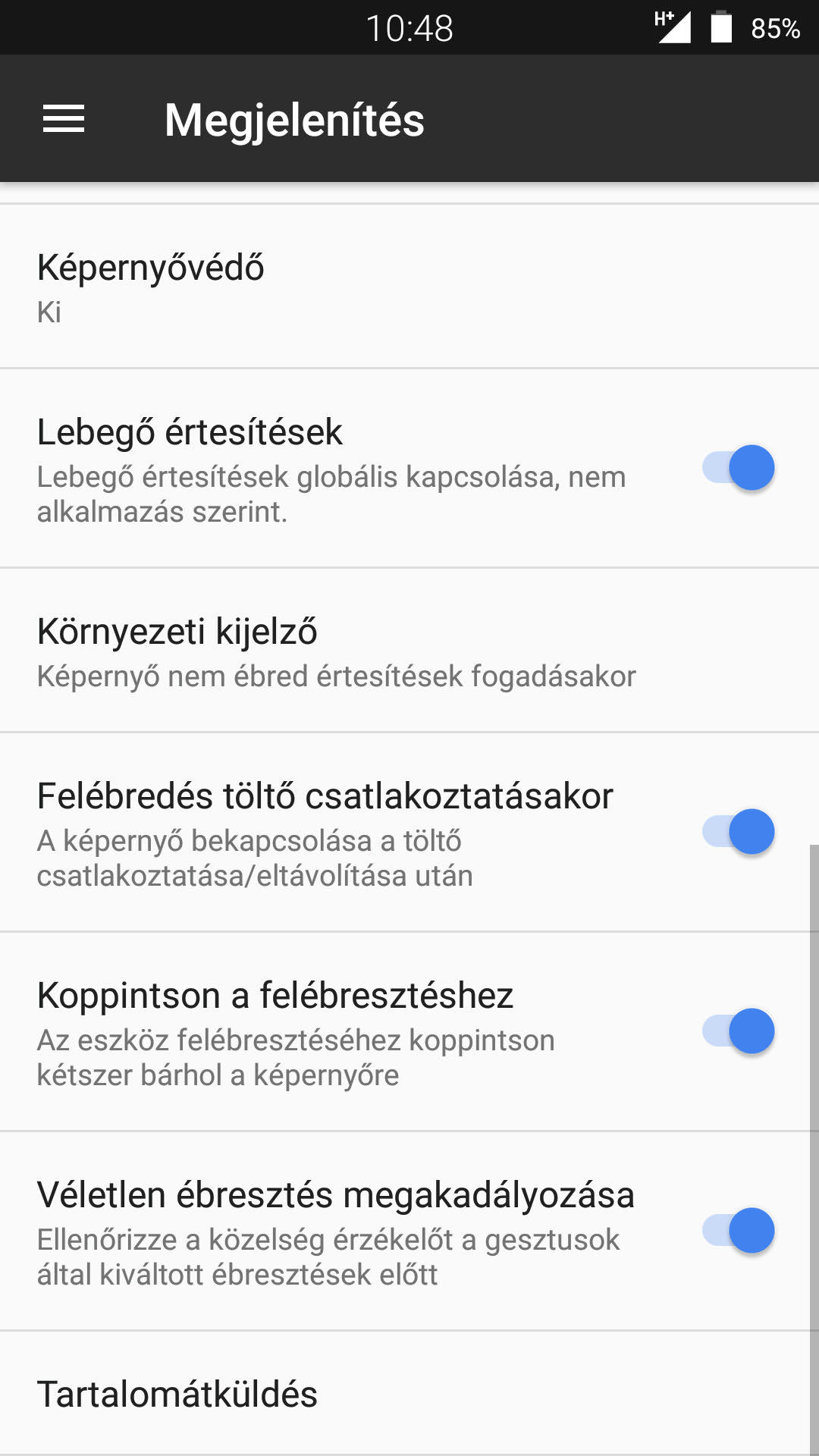Open the hamburger drawer menu

pos(64,119)
